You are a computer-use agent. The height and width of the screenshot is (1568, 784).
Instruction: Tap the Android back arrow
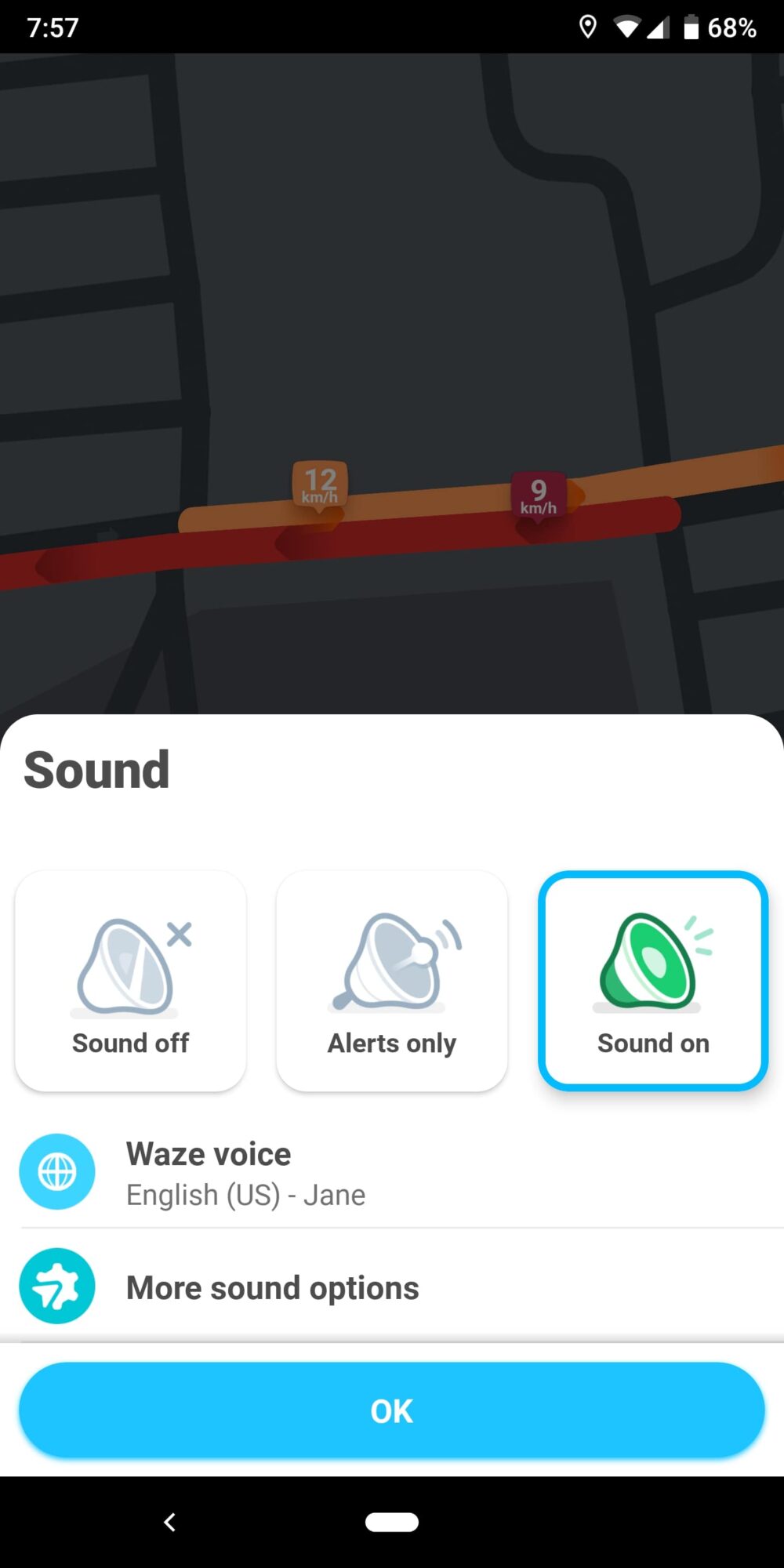[x=169, y=1521]
